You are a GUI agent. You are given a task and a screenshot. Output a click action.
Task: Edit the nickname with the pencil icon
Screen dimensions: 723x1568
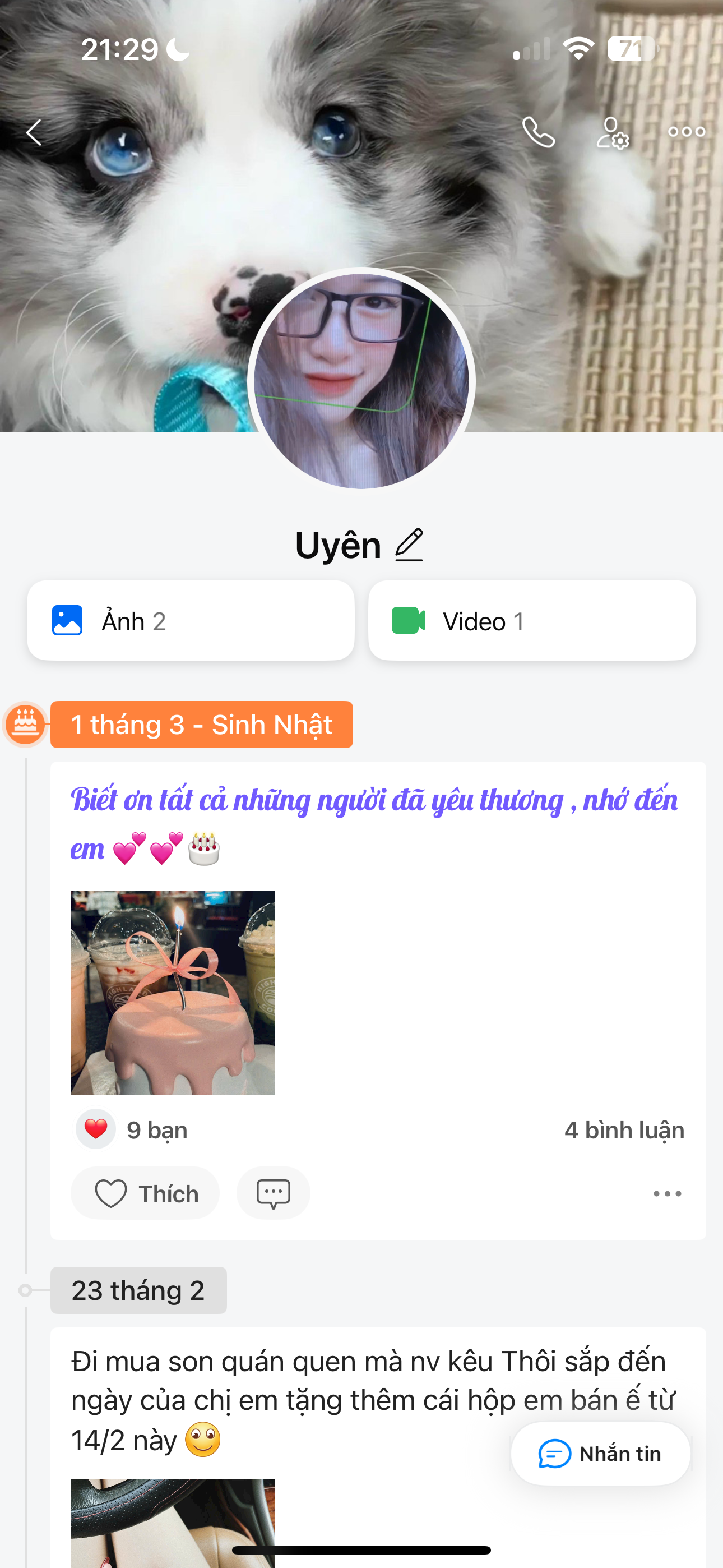(409, 545)
